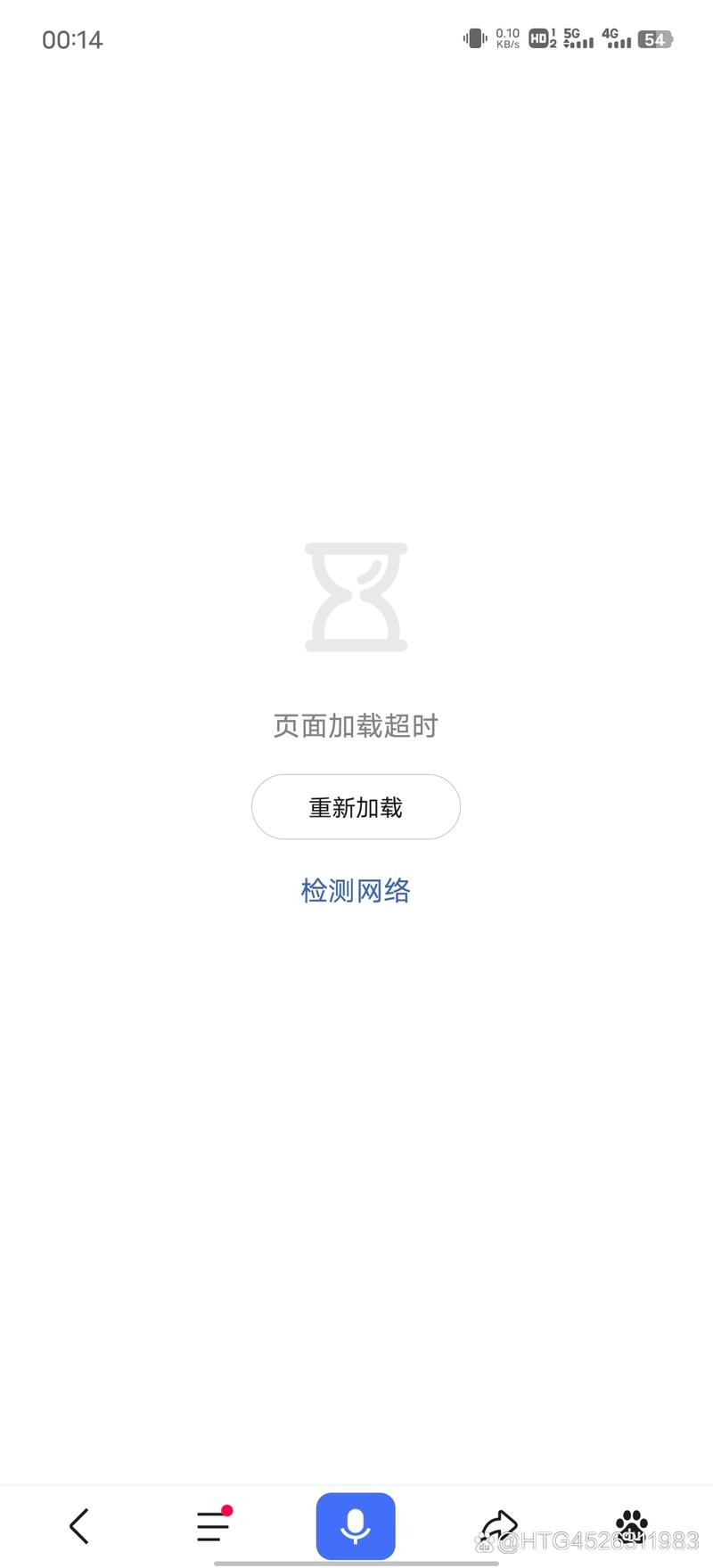Screen dimensions: 713x1568
Task: Tap the dual-SIM indicator next to HD icon
Action: 554,38
